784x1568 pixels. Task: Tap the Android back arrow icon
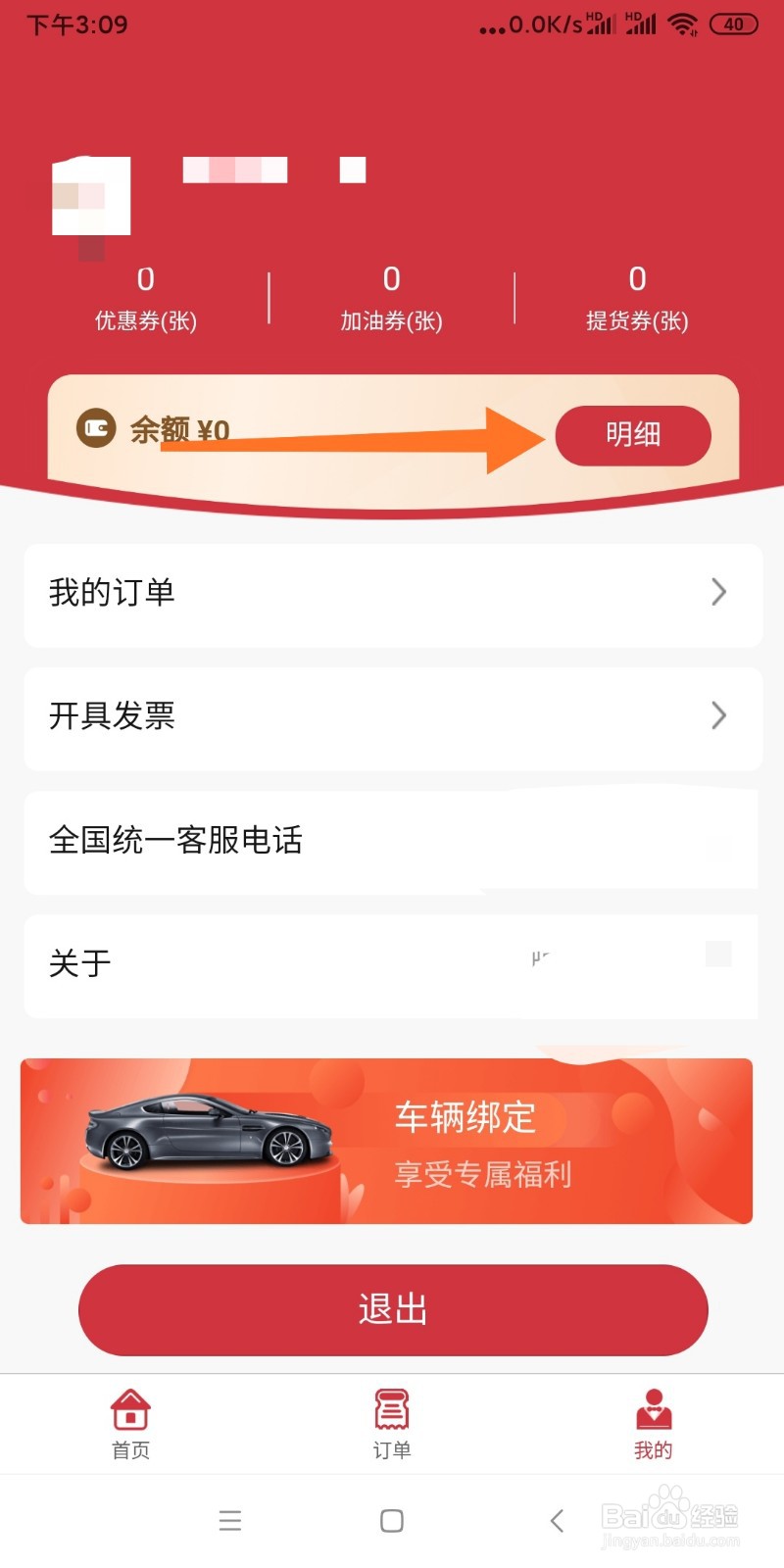pos(557,1521)
